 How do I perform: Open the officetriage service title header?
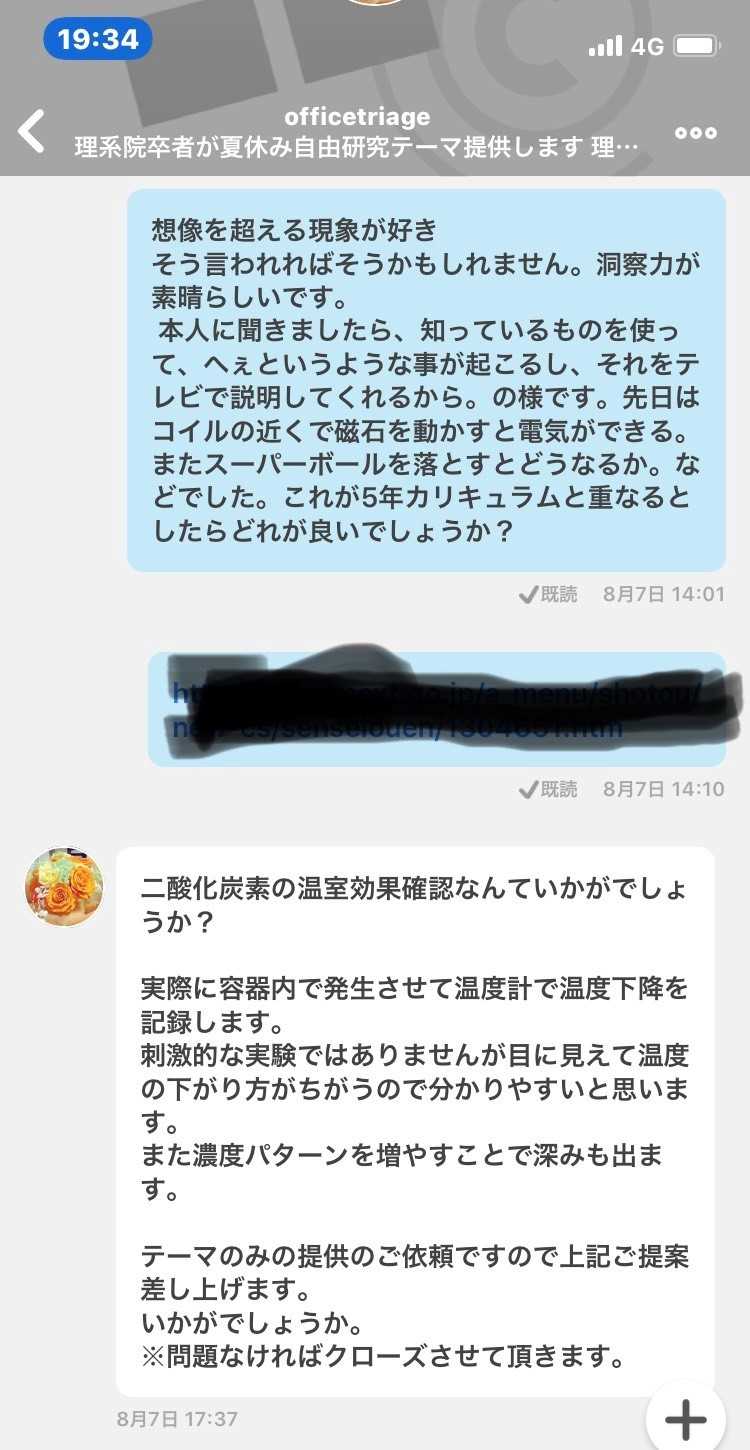[x=356, y=133]
